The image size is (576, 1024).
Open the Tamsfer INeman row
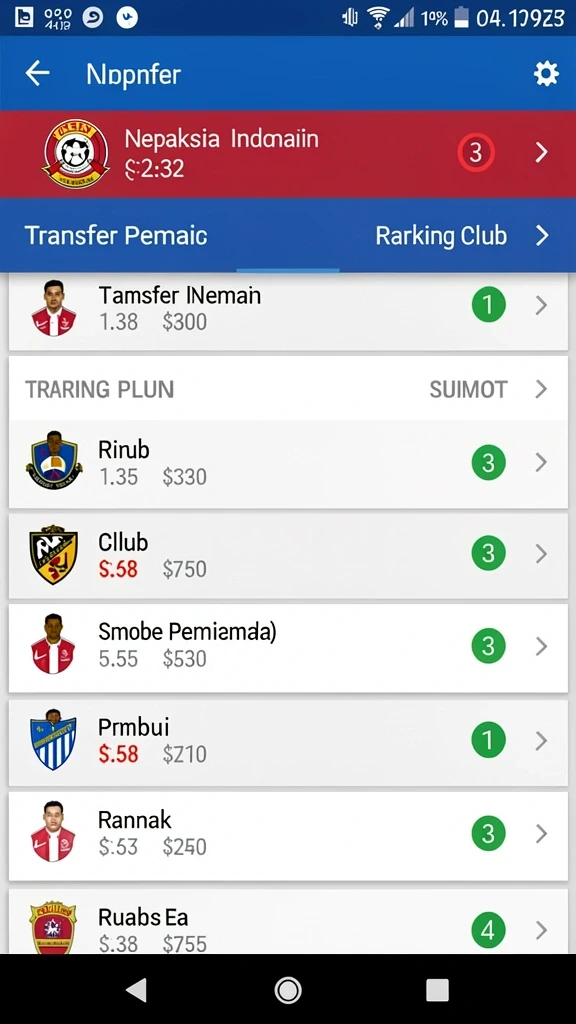click(x=288, y=312)
